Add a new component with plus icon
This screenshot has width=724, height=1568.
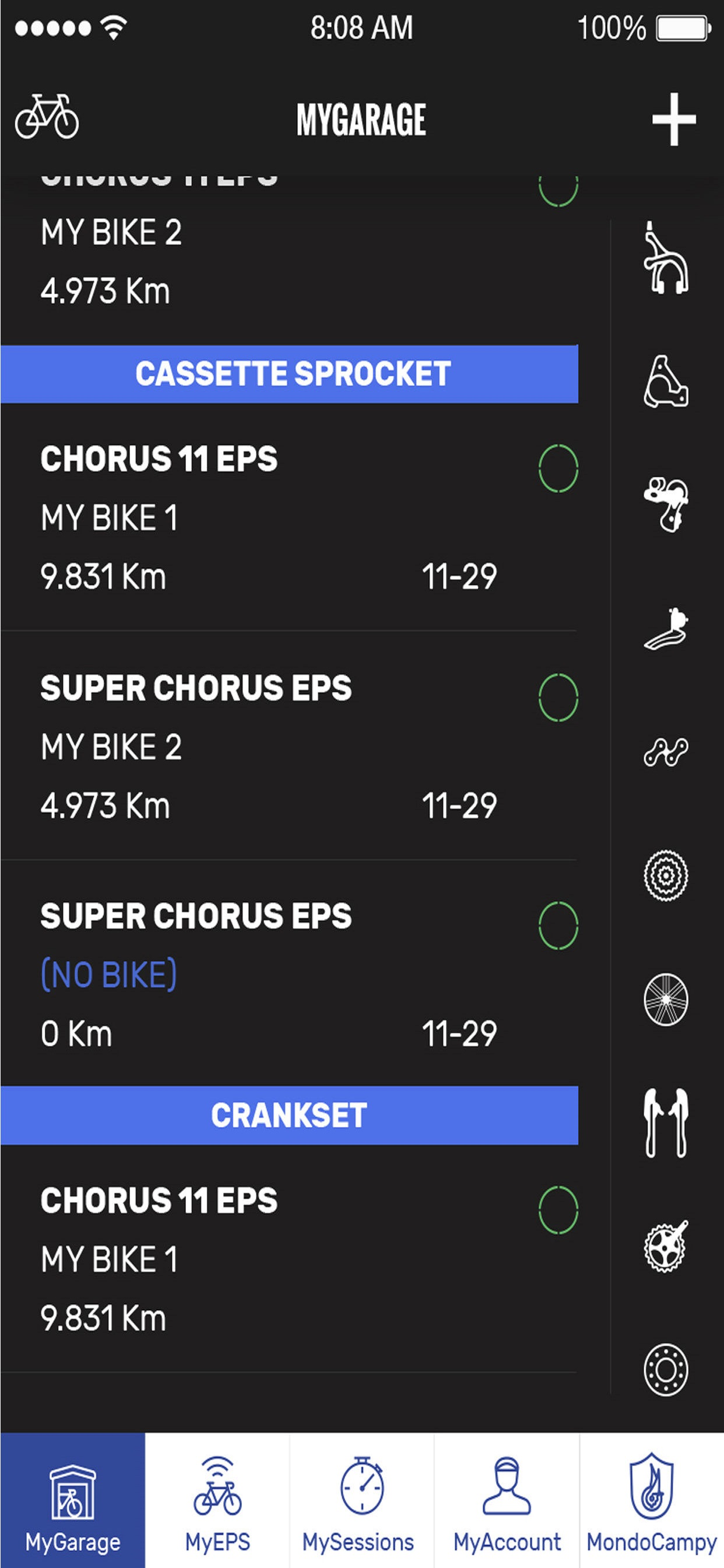673,120
